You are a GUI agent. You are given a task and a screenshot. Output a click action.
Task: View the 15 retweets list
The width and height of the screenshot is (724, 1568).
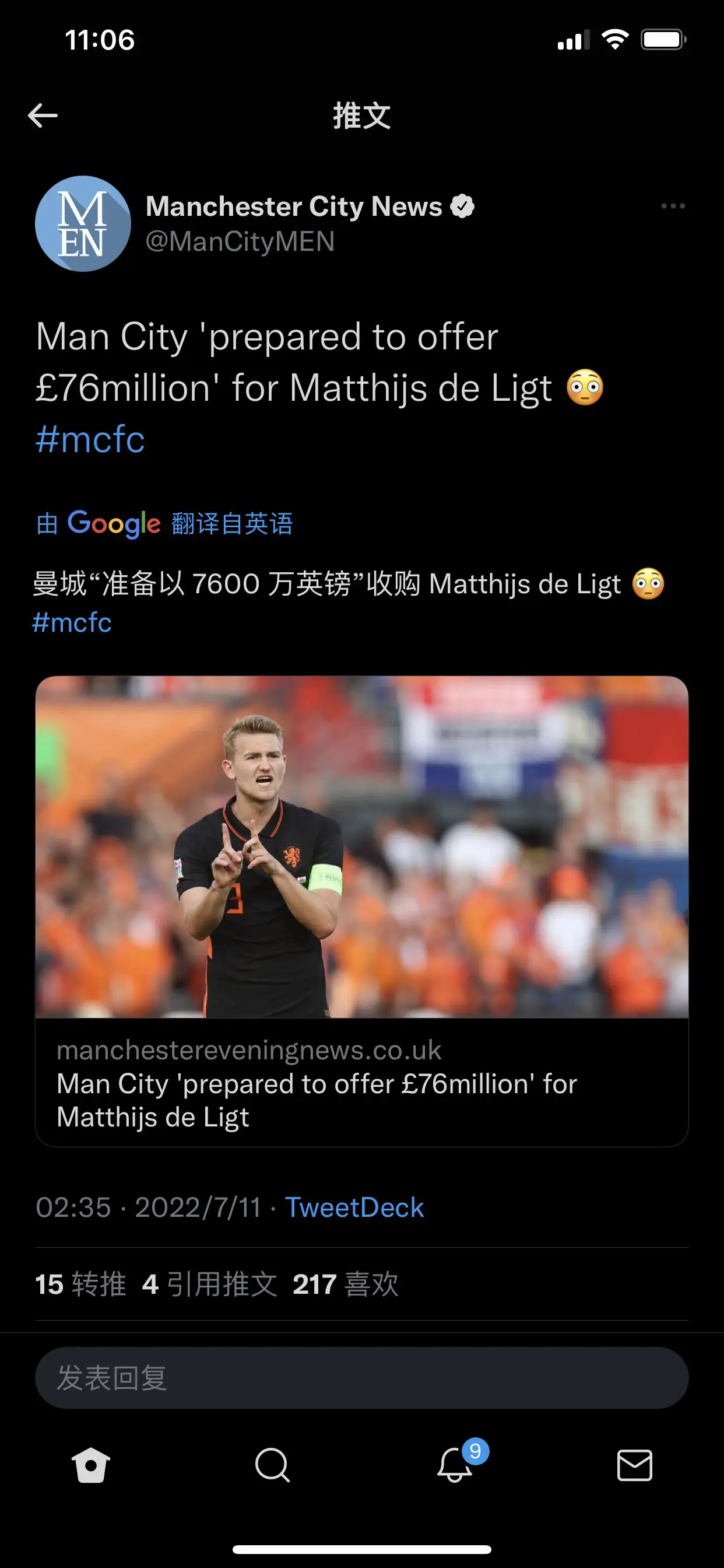[x=80, y=1284]
